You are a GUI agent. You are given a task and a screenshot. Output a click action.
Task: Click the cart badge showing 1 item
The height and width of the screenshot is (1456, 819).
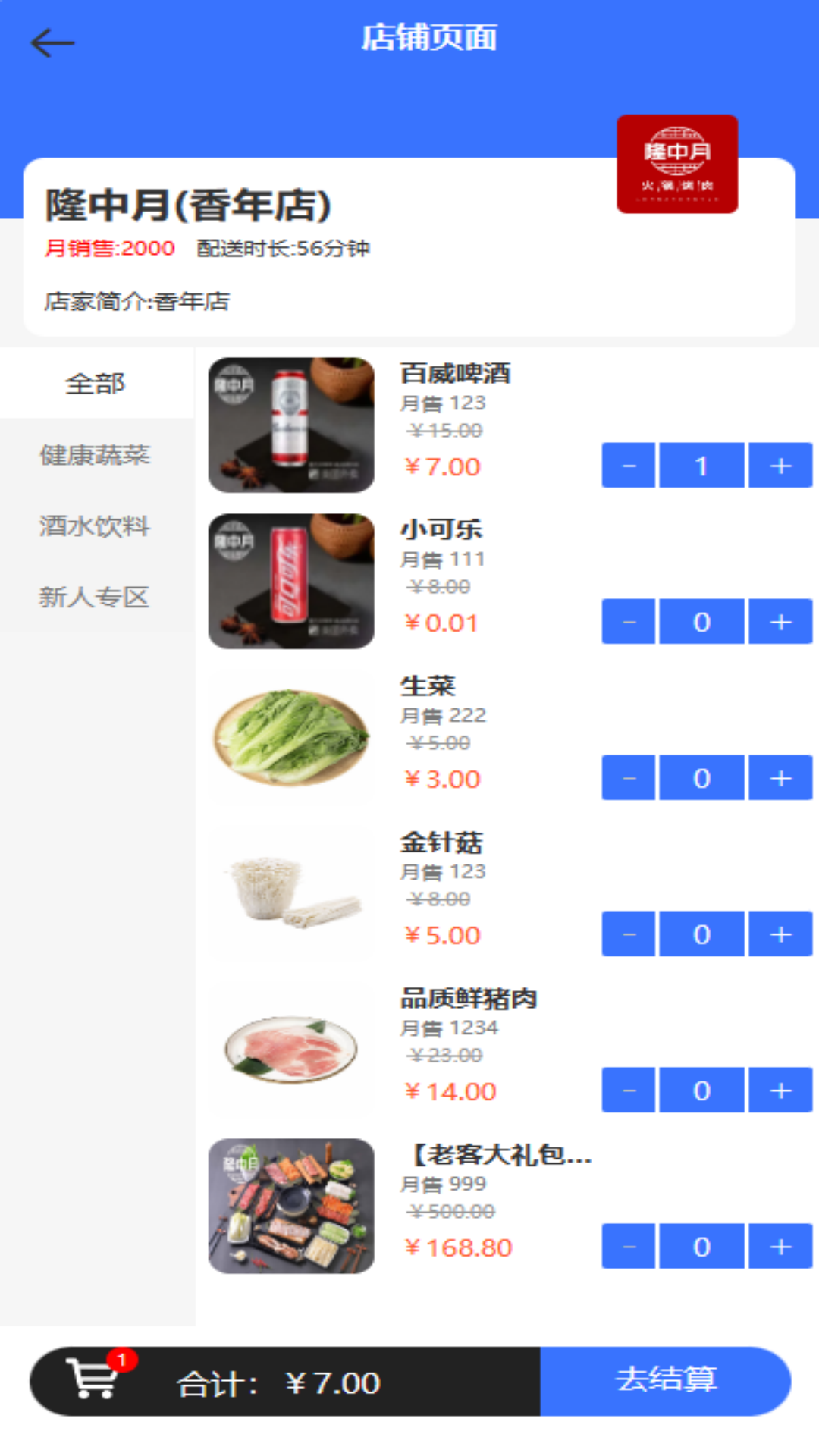[124, 1356]
